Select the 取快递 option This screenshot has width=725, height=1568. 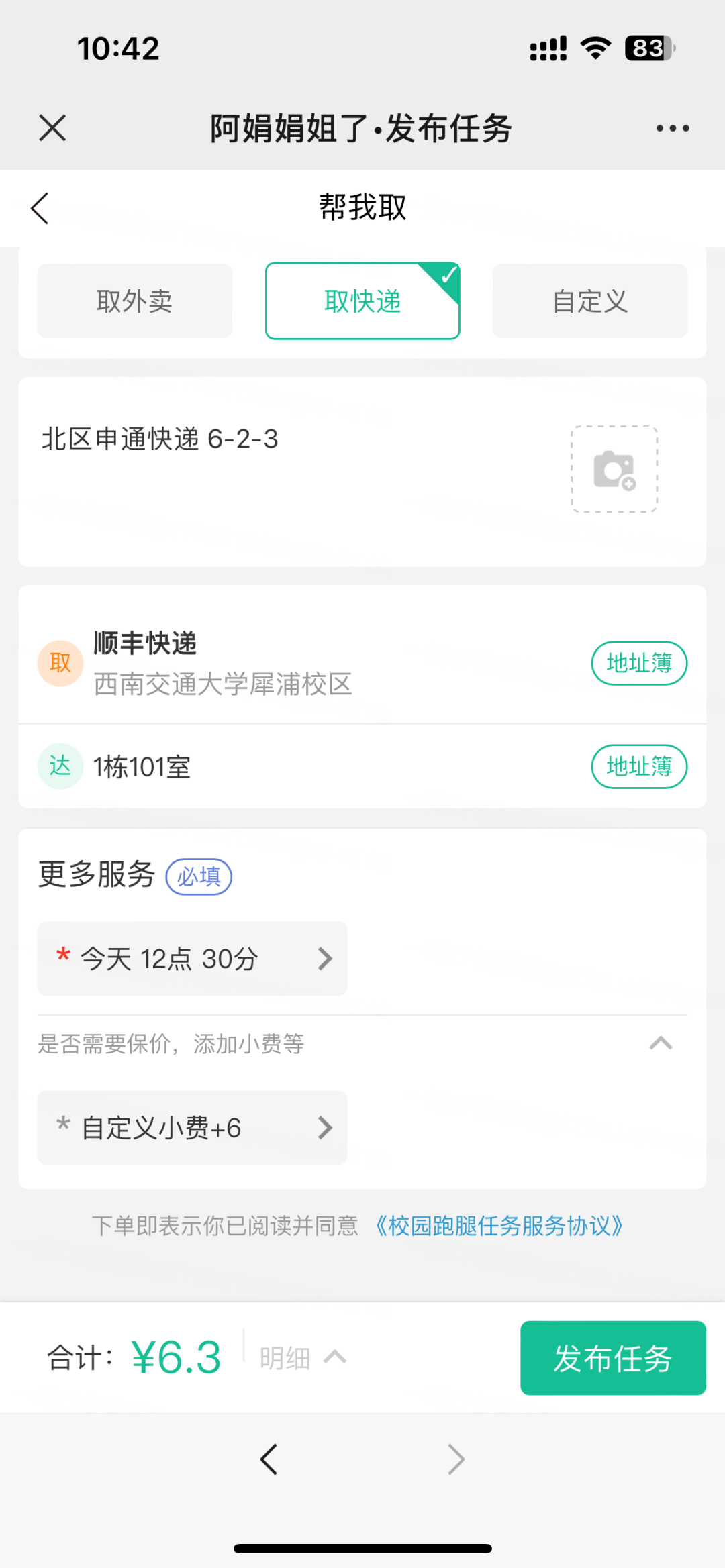click(x=362, y=301)
